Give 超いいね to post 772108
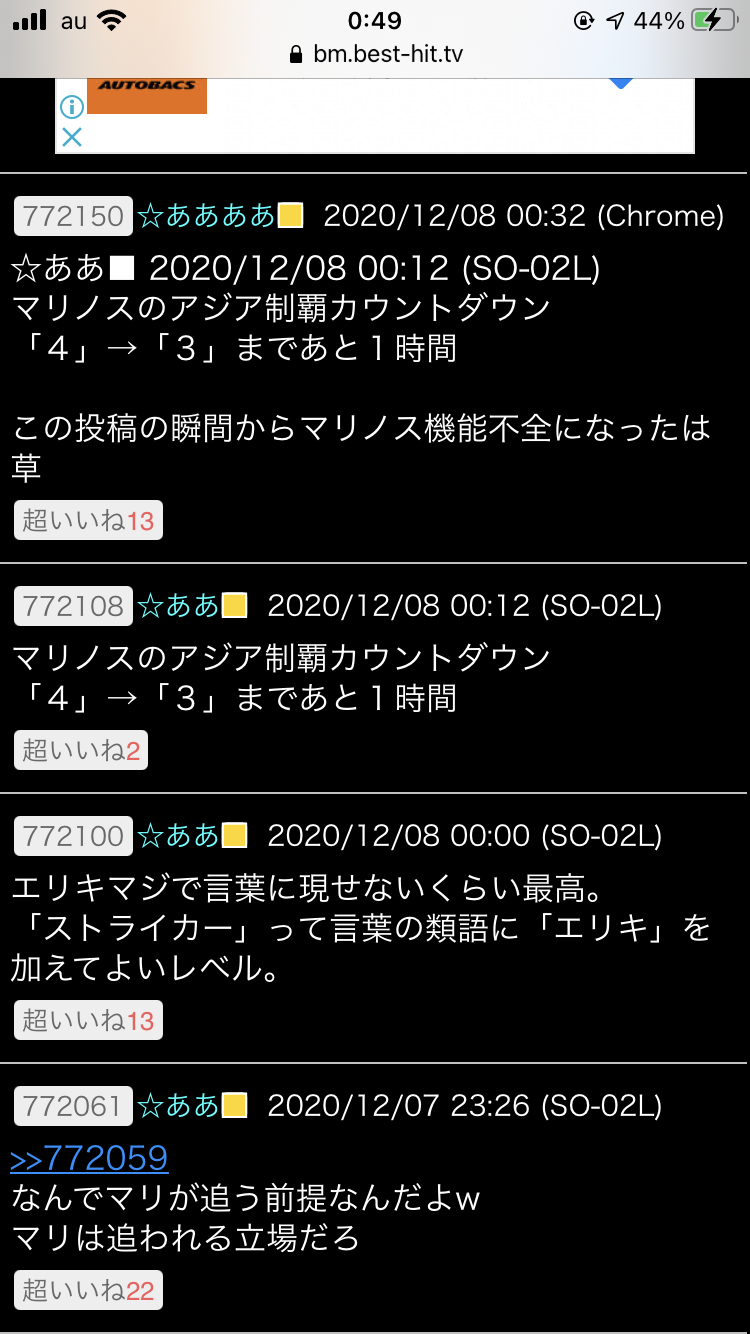750x1334 pixels. pyautogui.click(x=81, y=751)
